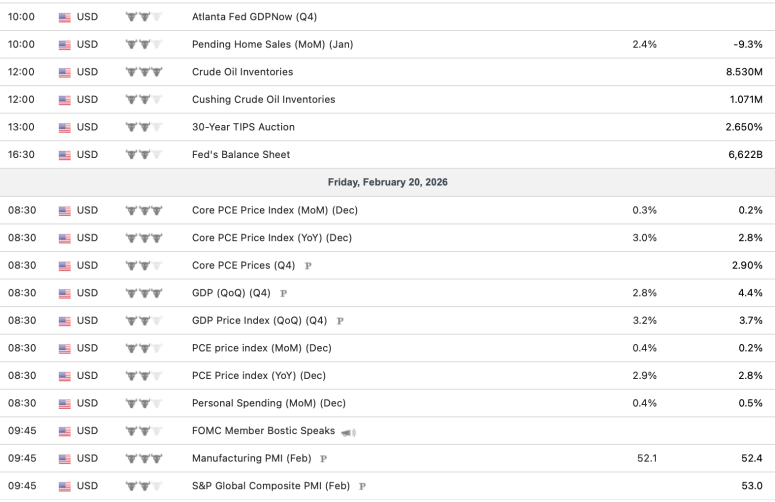Open the Core PCE Price Index (YoY) row
The height and width of the screenshot is (502, 775).
(x=271, y=238)
